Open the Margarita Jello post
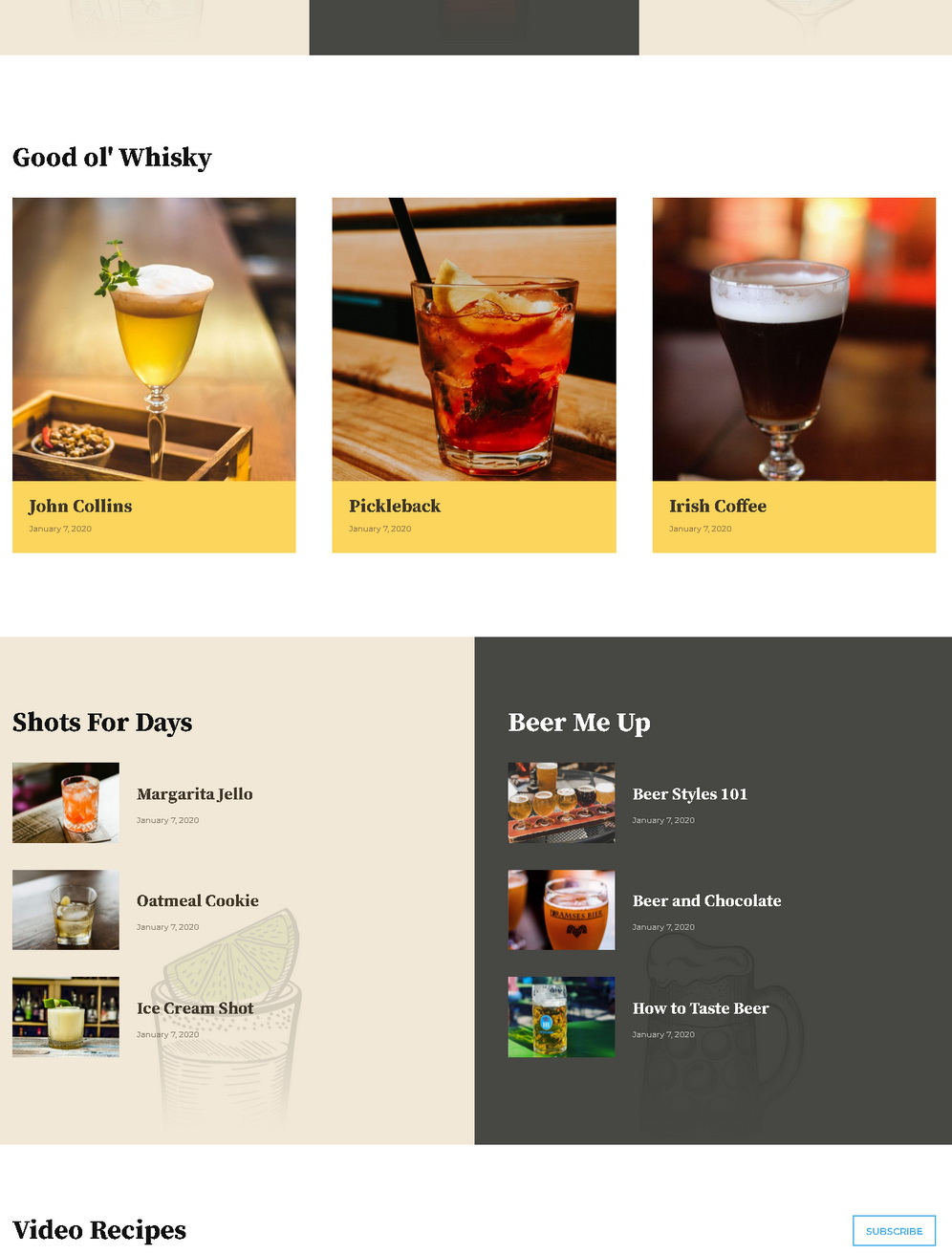952x1254 pixels. tap(194, 794)
